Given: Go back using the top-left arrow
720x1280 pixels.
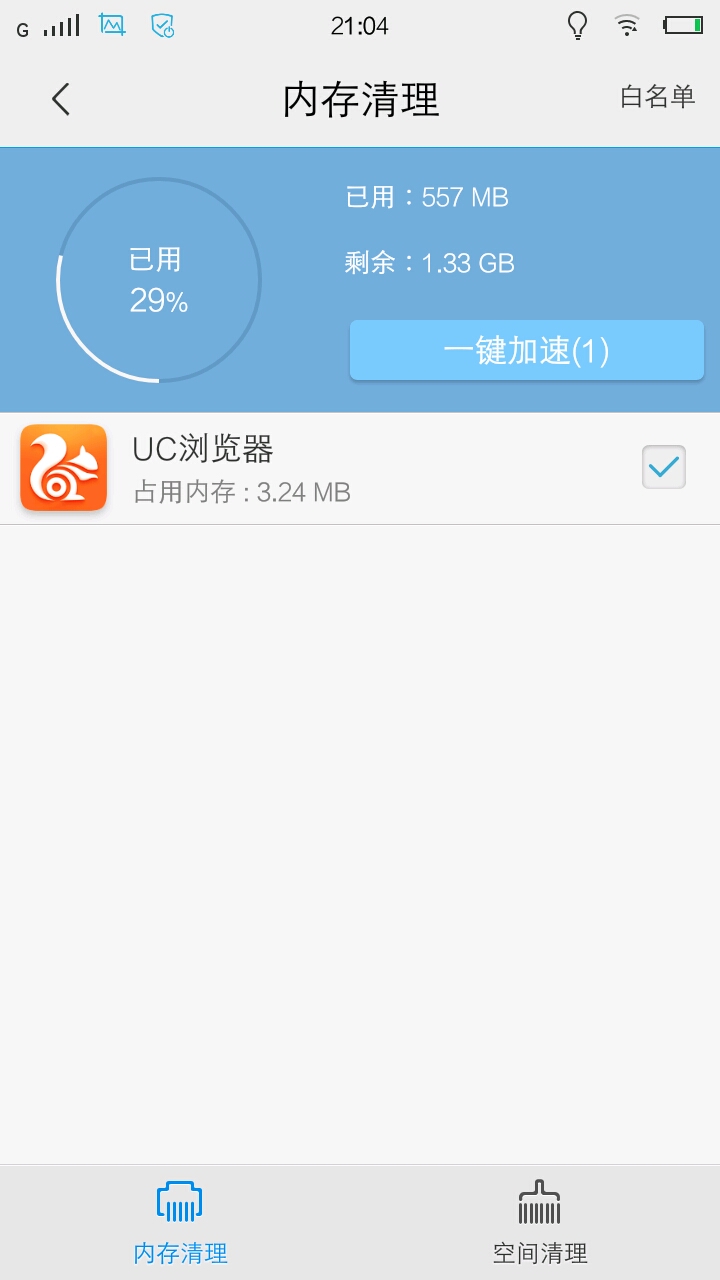Looking at the screenshot, I should tap(61, 99).
